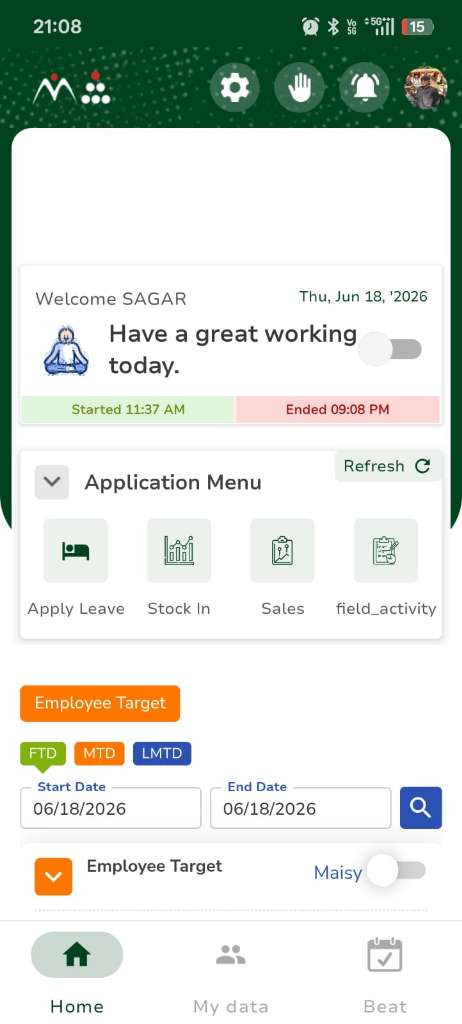Open the profile picture avatar
The image size is (462, 1024).
426,87
